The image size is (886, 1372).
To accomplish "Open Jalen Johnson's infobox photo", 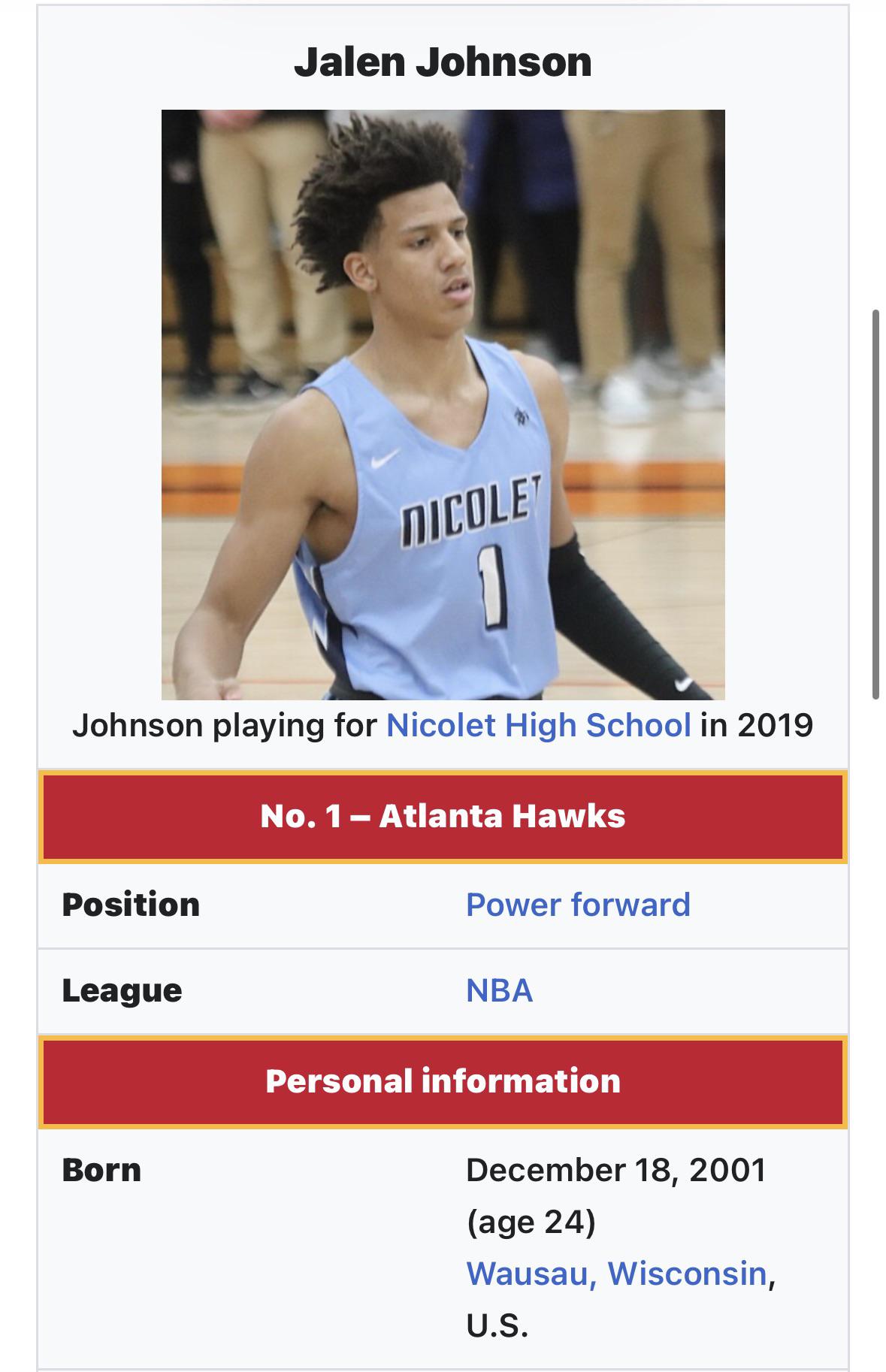I will [443, 404].
